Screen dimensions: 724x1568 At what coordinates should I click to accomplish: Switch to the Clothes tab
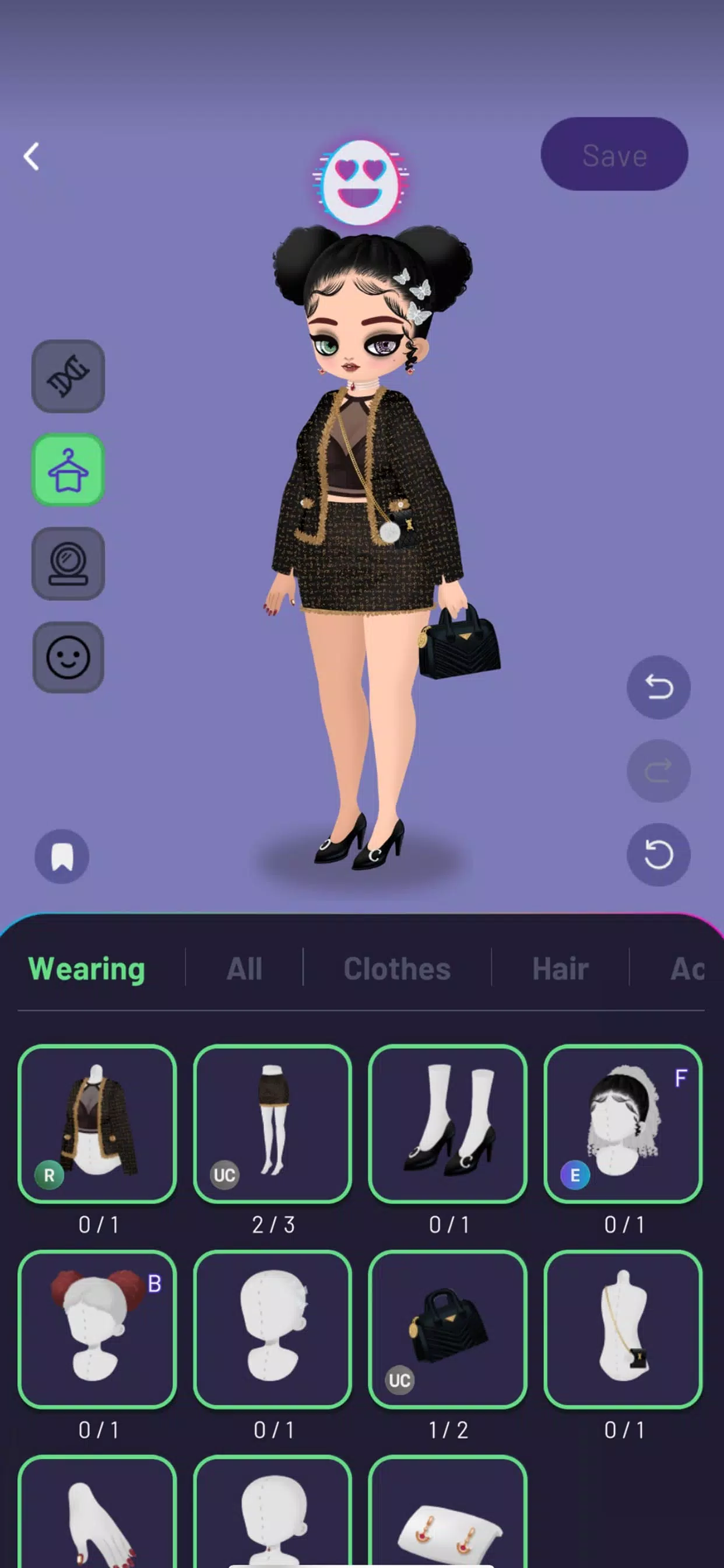pos(396,968)
